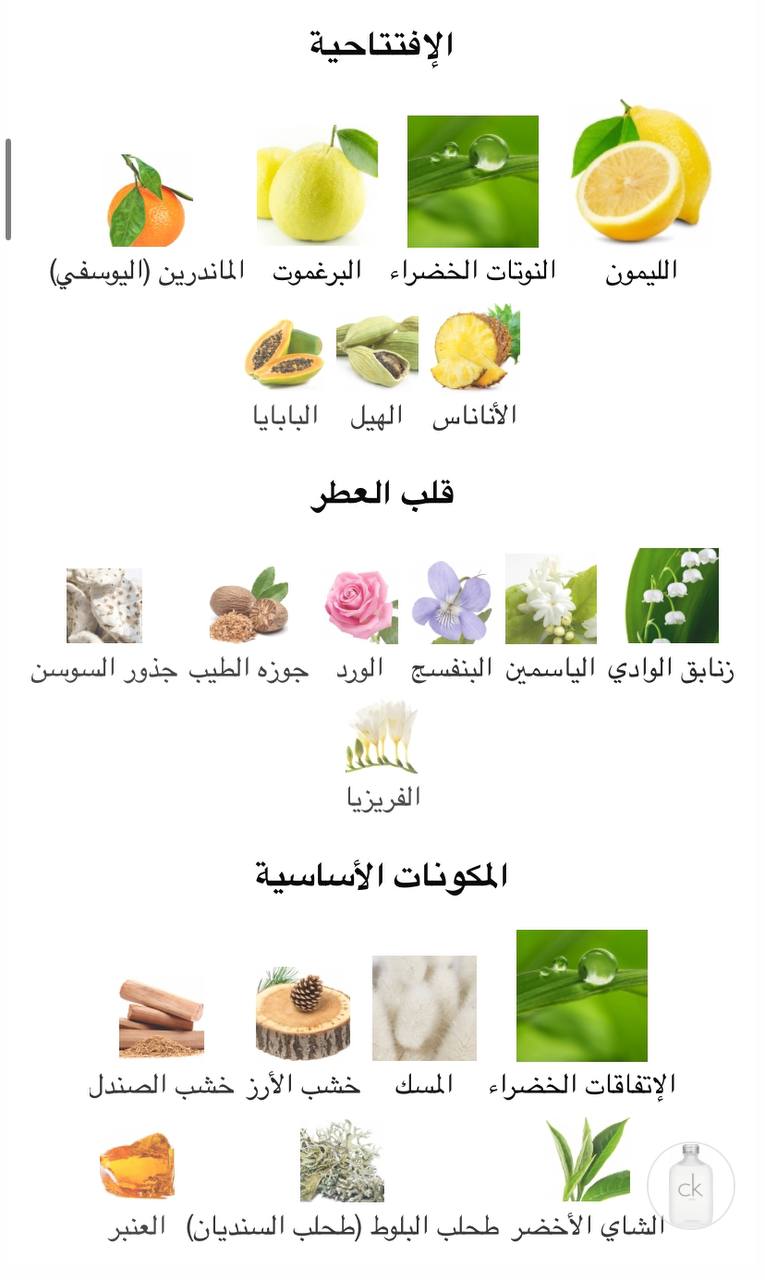This screenshot has height=1280, width=765.
Task: Select the الياسمين note
Action: click(550, 598)
